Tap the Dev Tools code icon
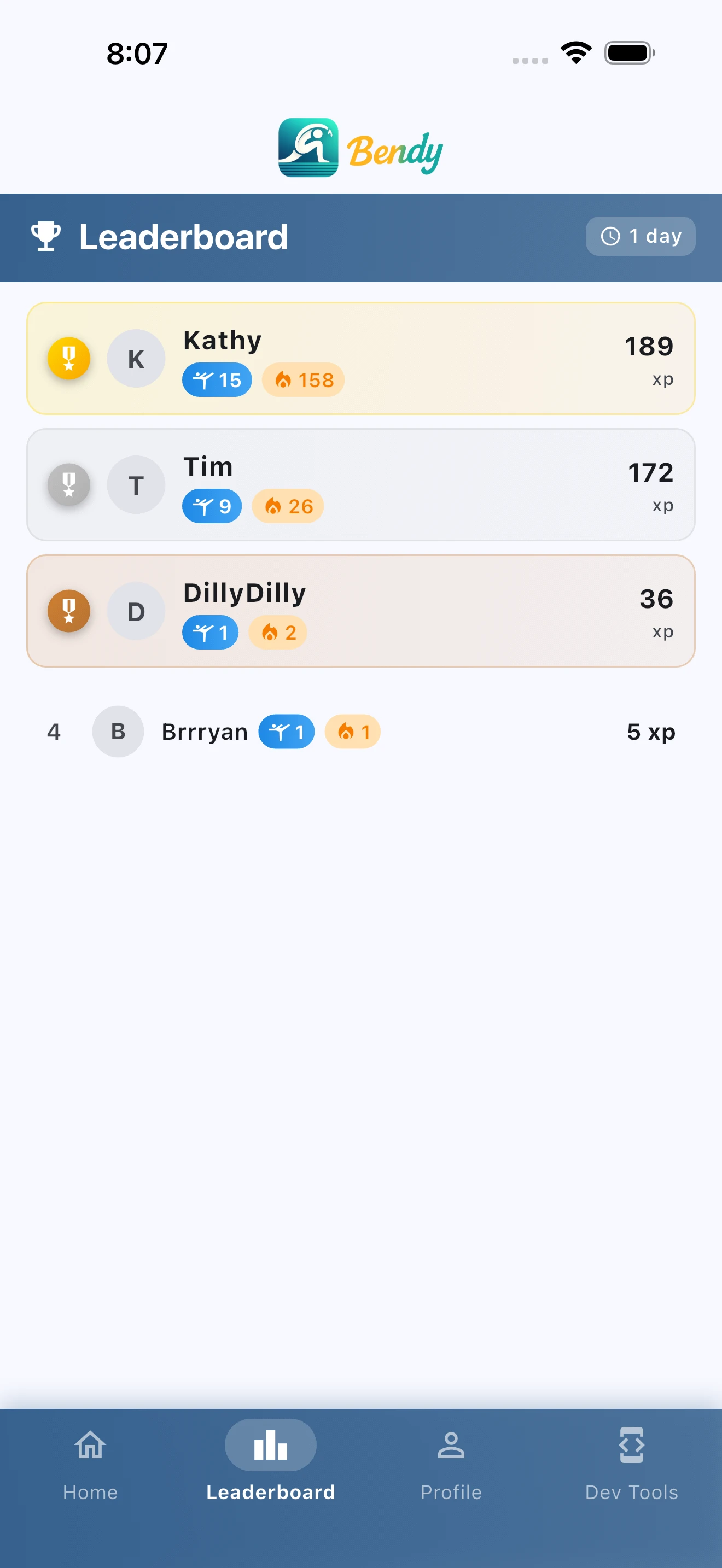722x1568 pixels. (x=632, y=1444)
